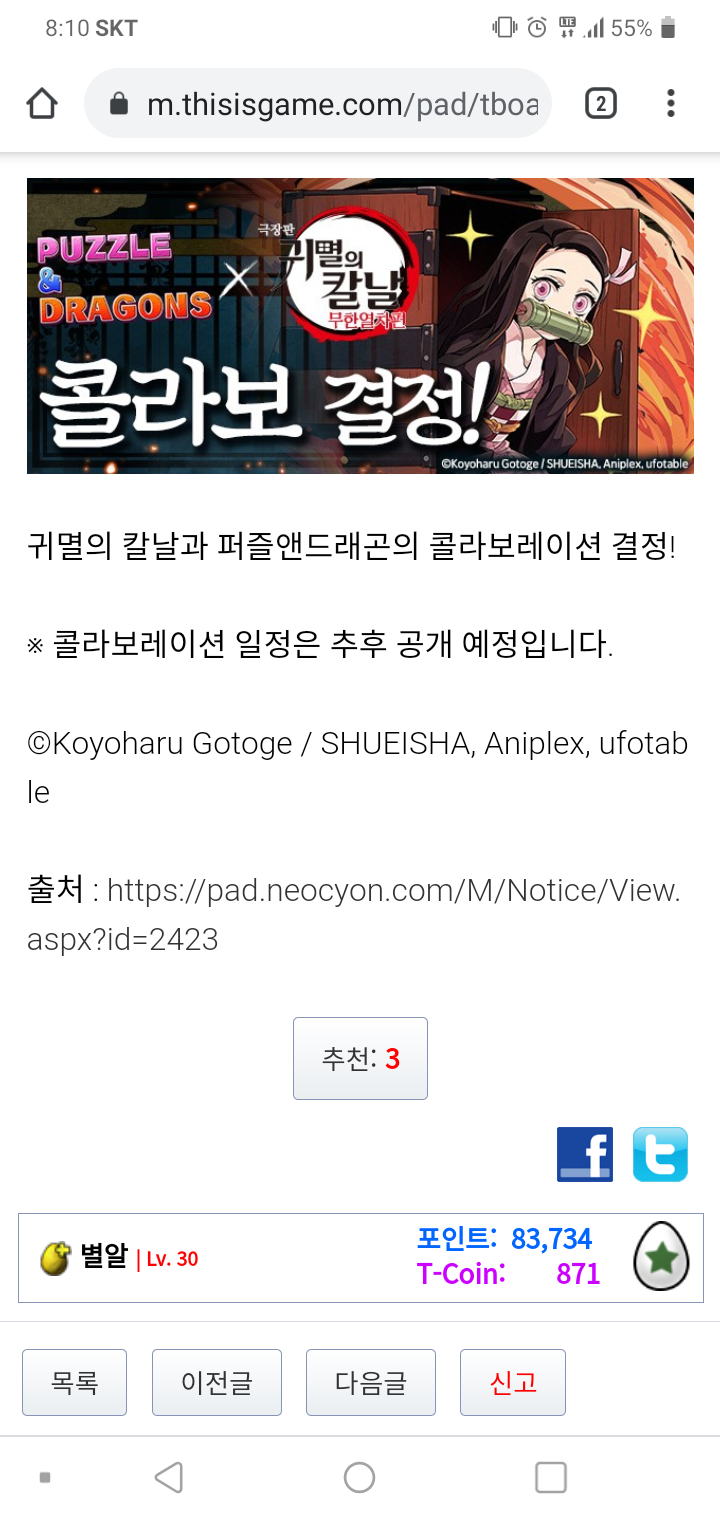
Task: Open the 별알 author profile
Action: coord(104,1258)
